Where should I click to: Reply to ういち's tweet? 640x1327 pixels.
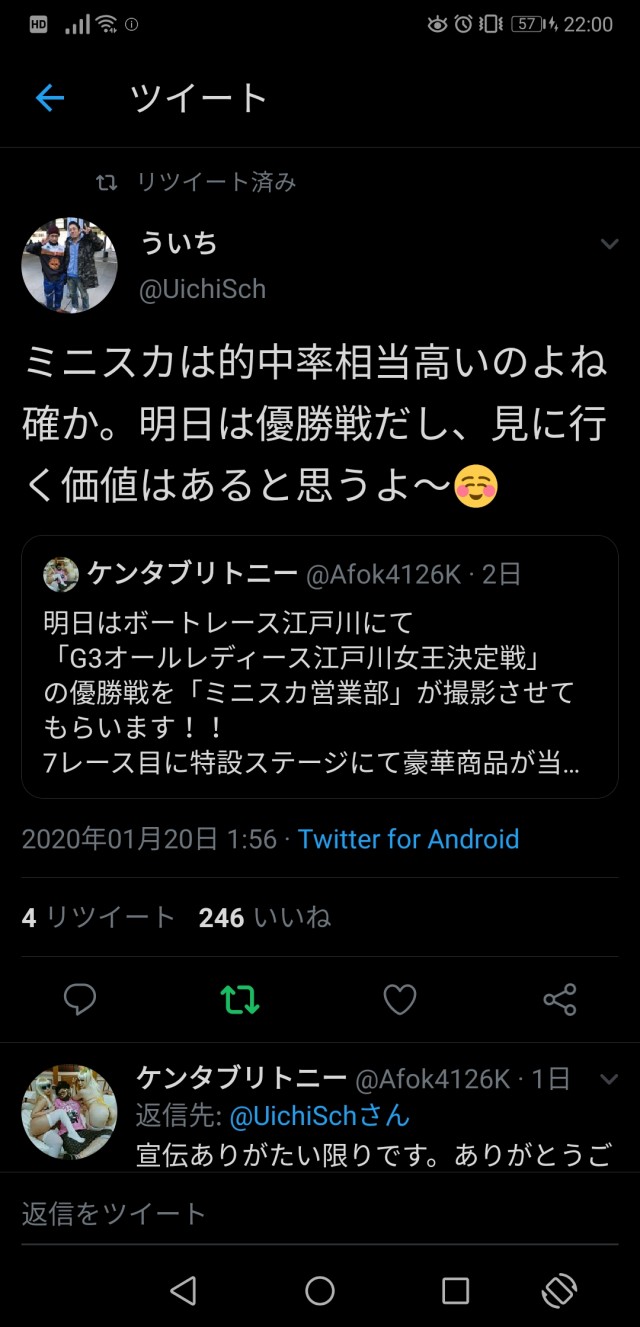point(80,999)
